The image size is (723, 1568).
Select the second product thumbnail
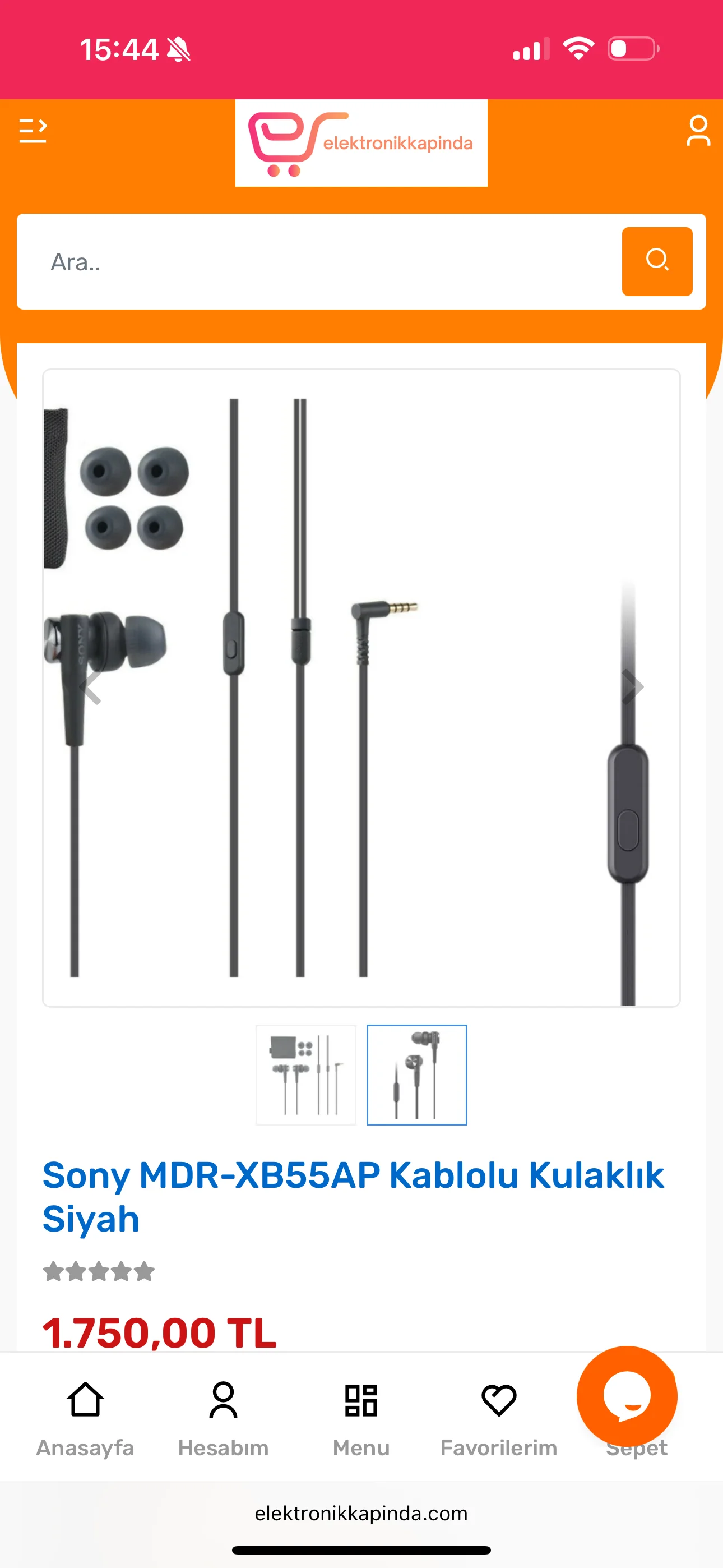[x=417, y=1074]
